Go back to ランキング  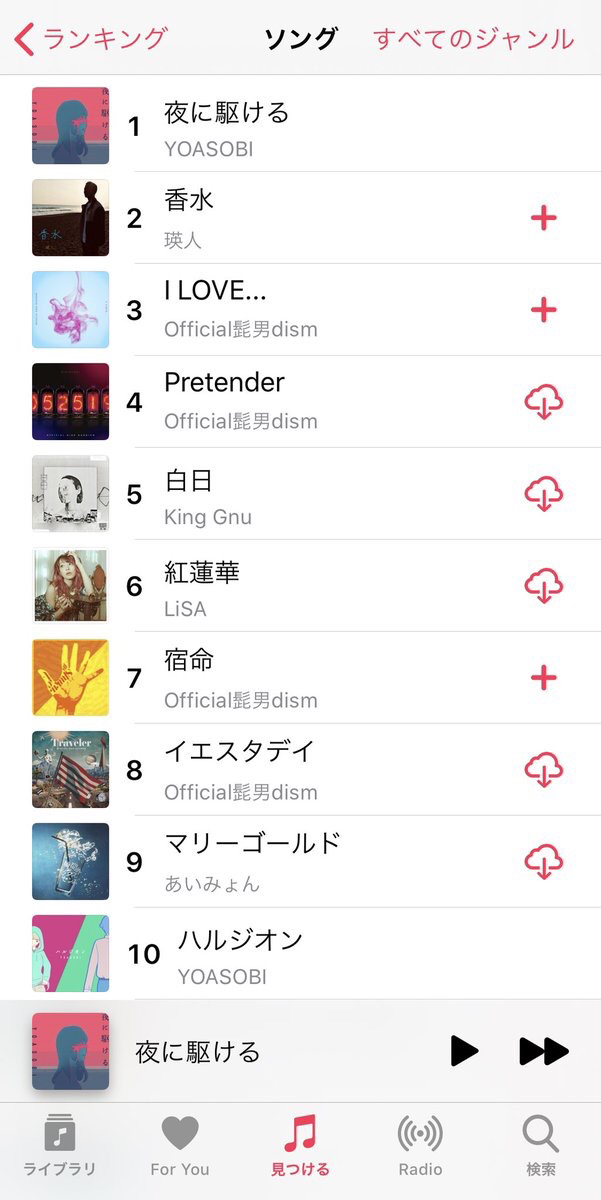point(91,39)
